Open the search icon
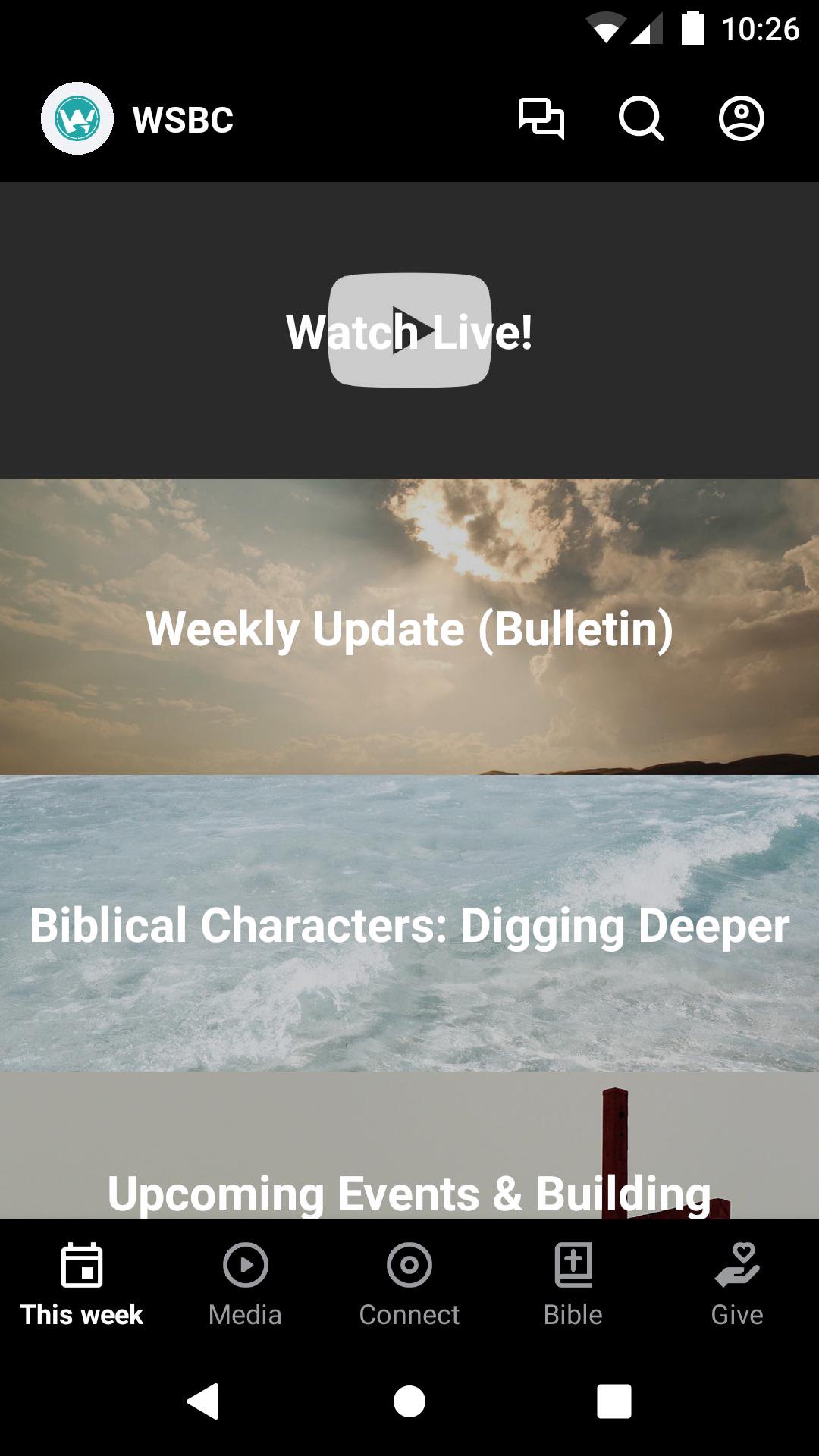The width and height of the screenshot is (819, 1456). (641, 119)
